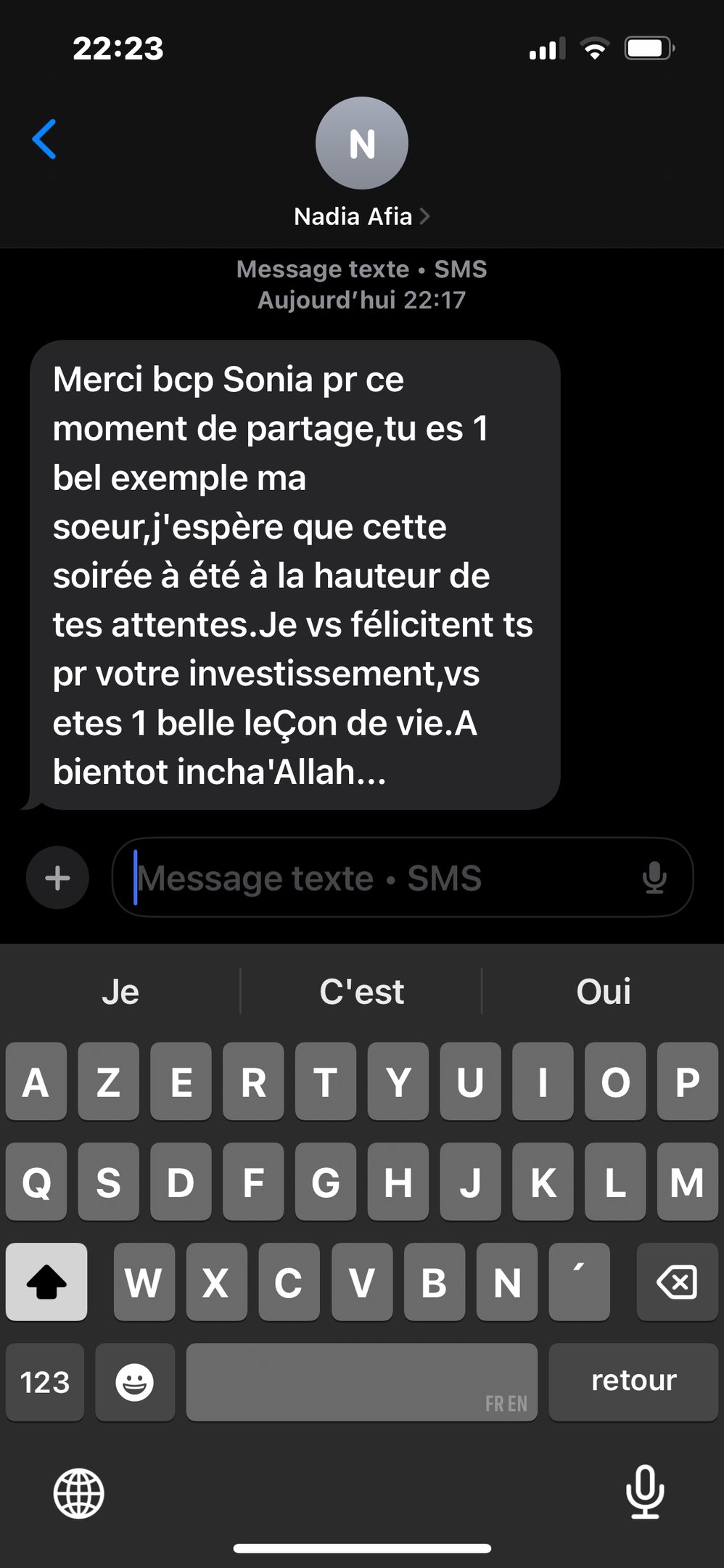Hit the backspace key

(x=676, y=1282)
